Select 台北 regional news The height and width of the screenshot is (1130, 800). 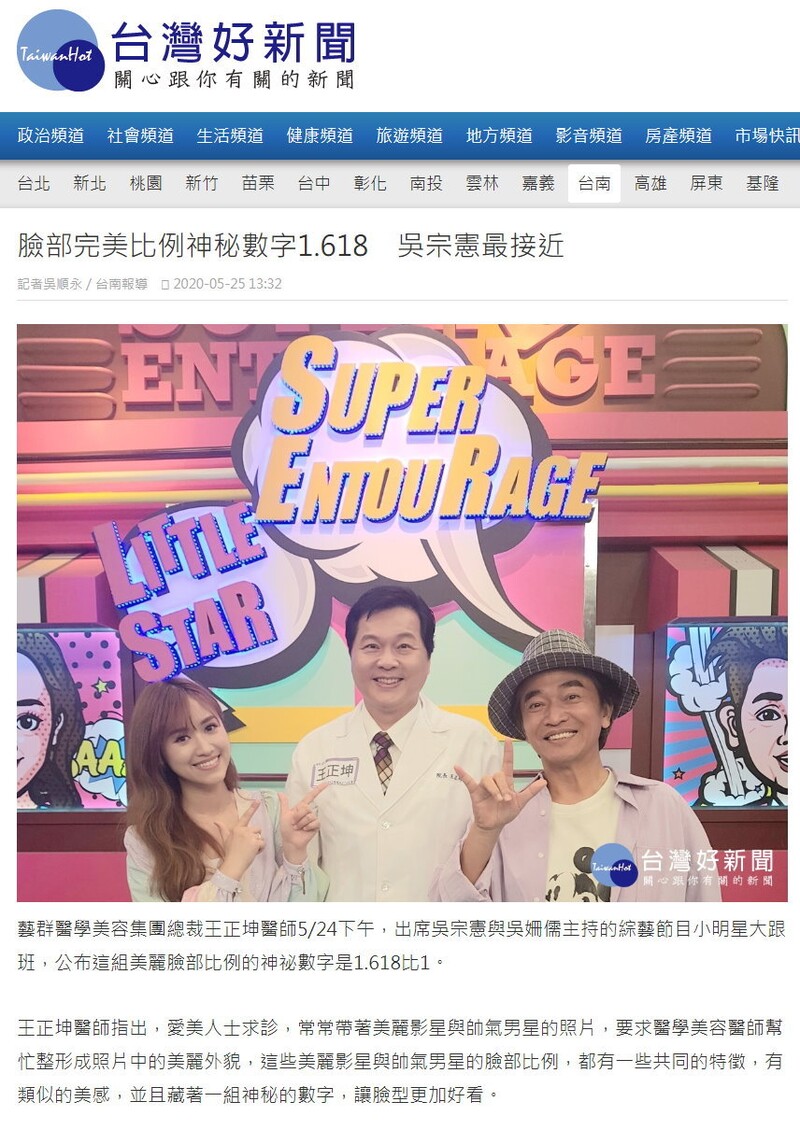coord(34,184)
